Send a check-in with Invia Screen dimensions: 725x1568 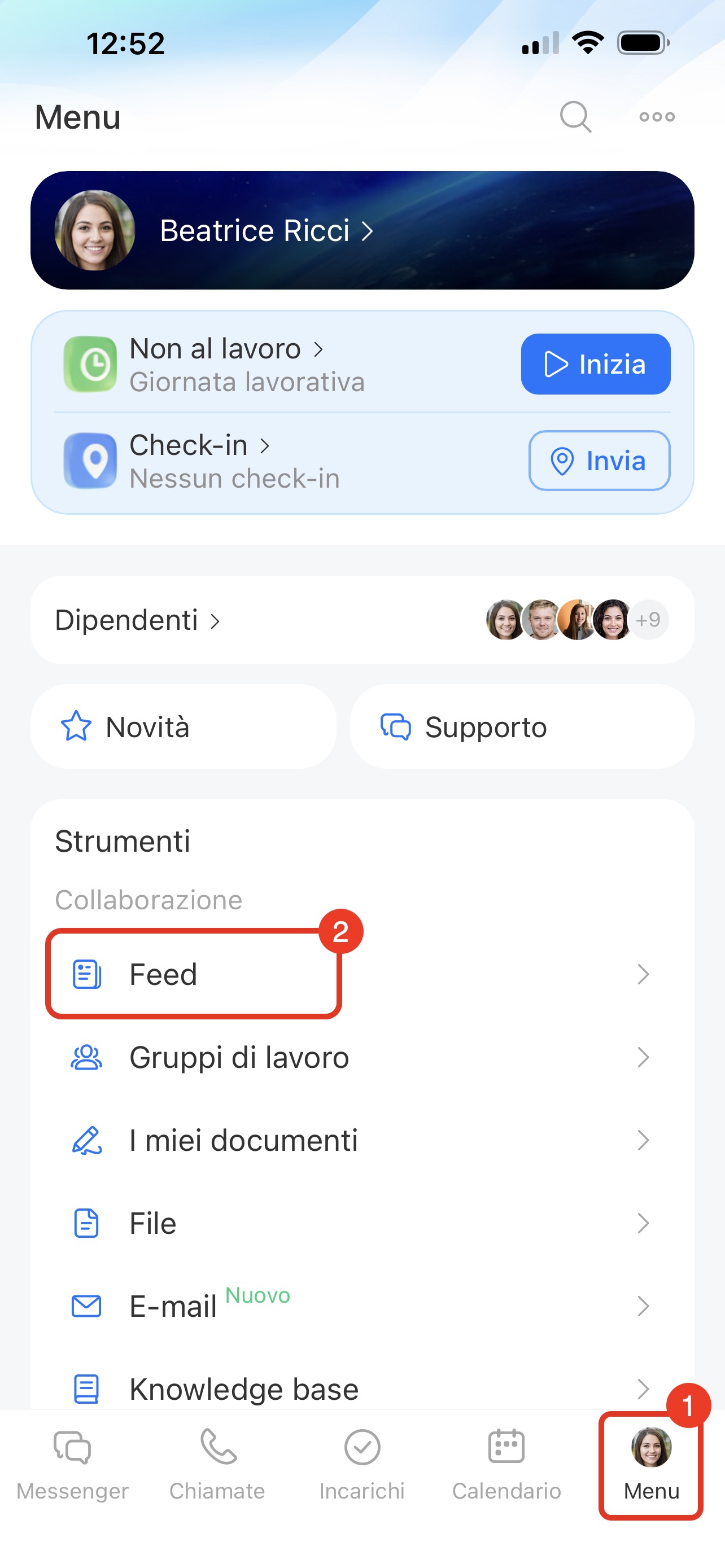coord(599,461)
